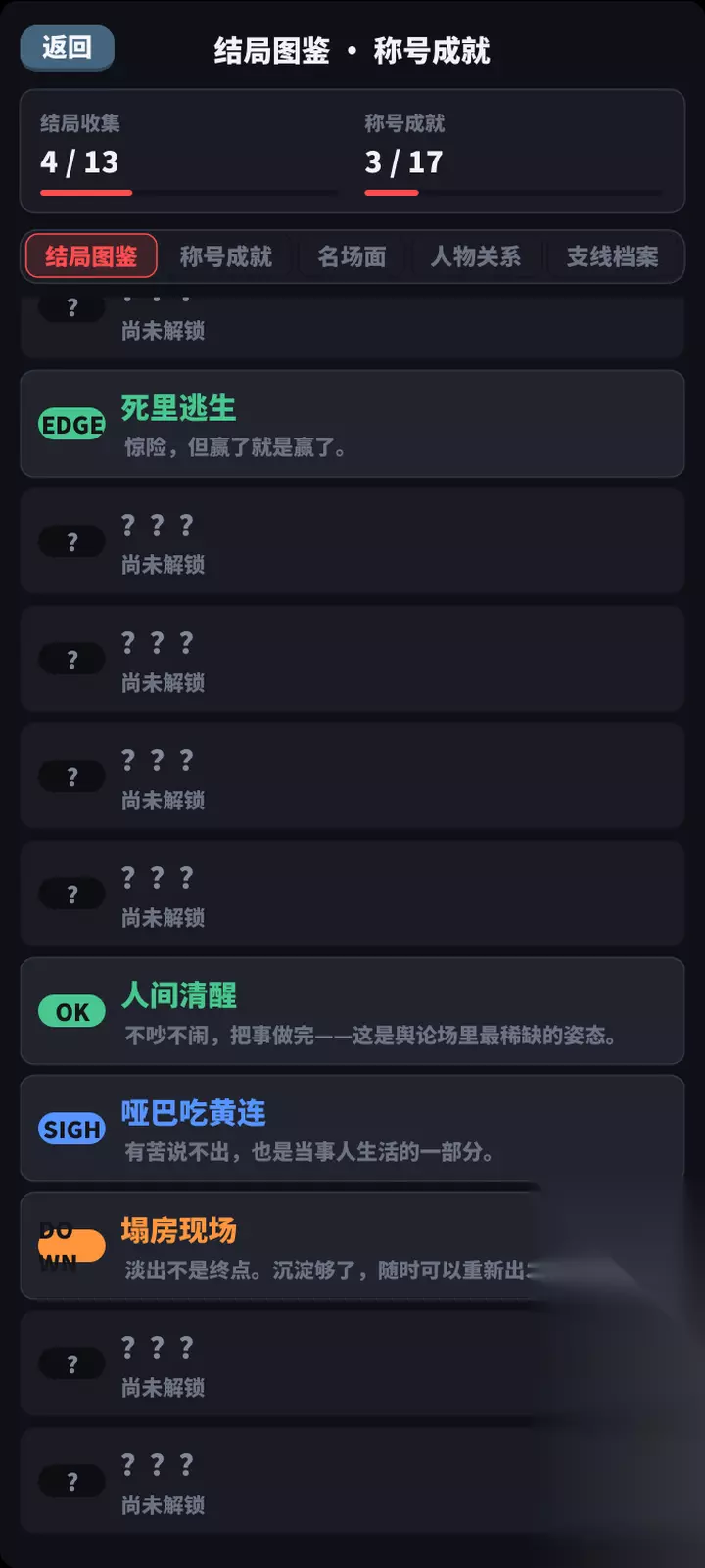Viewport: 705px width, 1568px height.
Task: Open the 支线档案 tab
Action: point(613,256)
